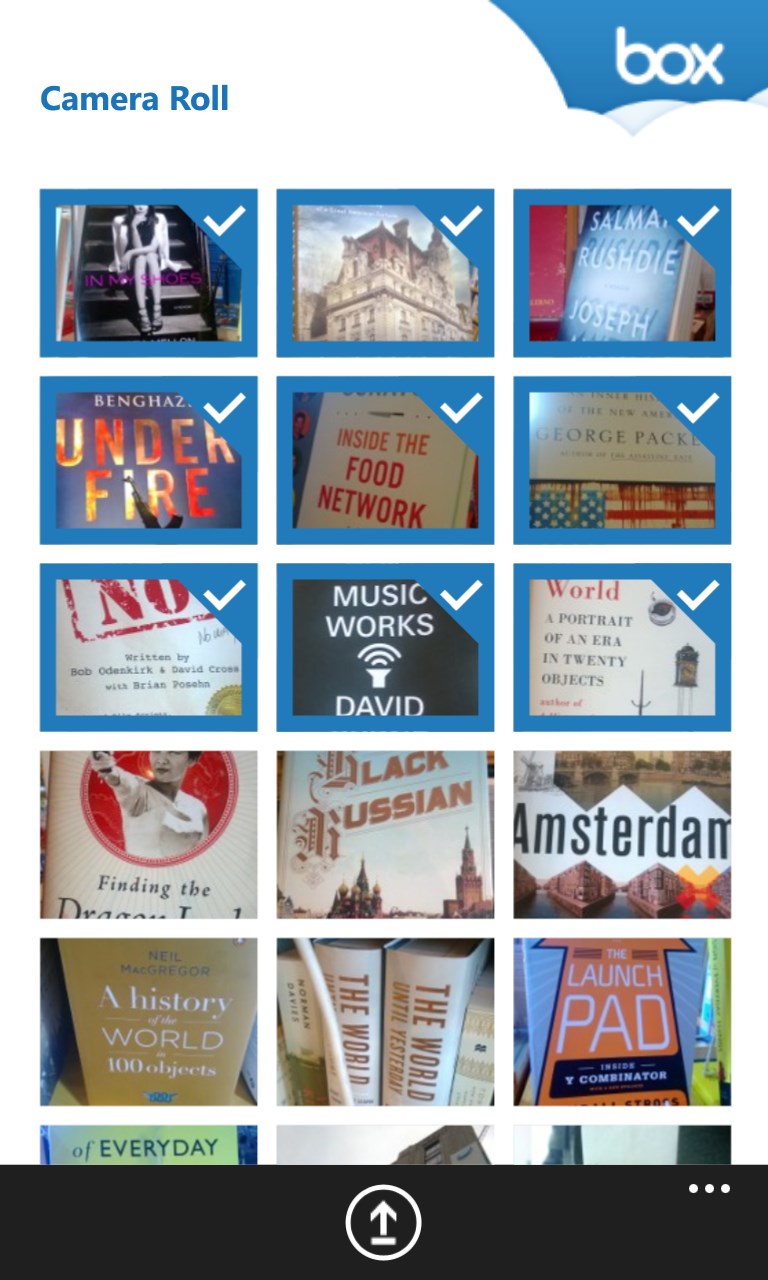The height and width of the screenshot is (1280, 768).
Task: Deselect the 'Portrait of an Era' photo
Action: [x=622, y=647]
